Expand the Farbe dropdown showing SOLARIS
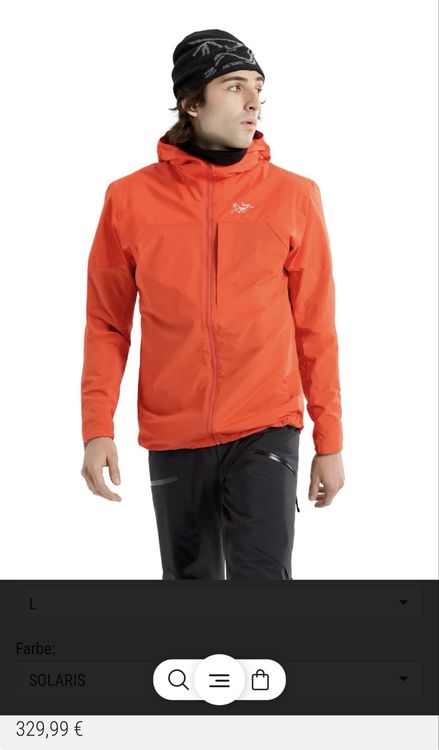 click(x=220, y=680)
